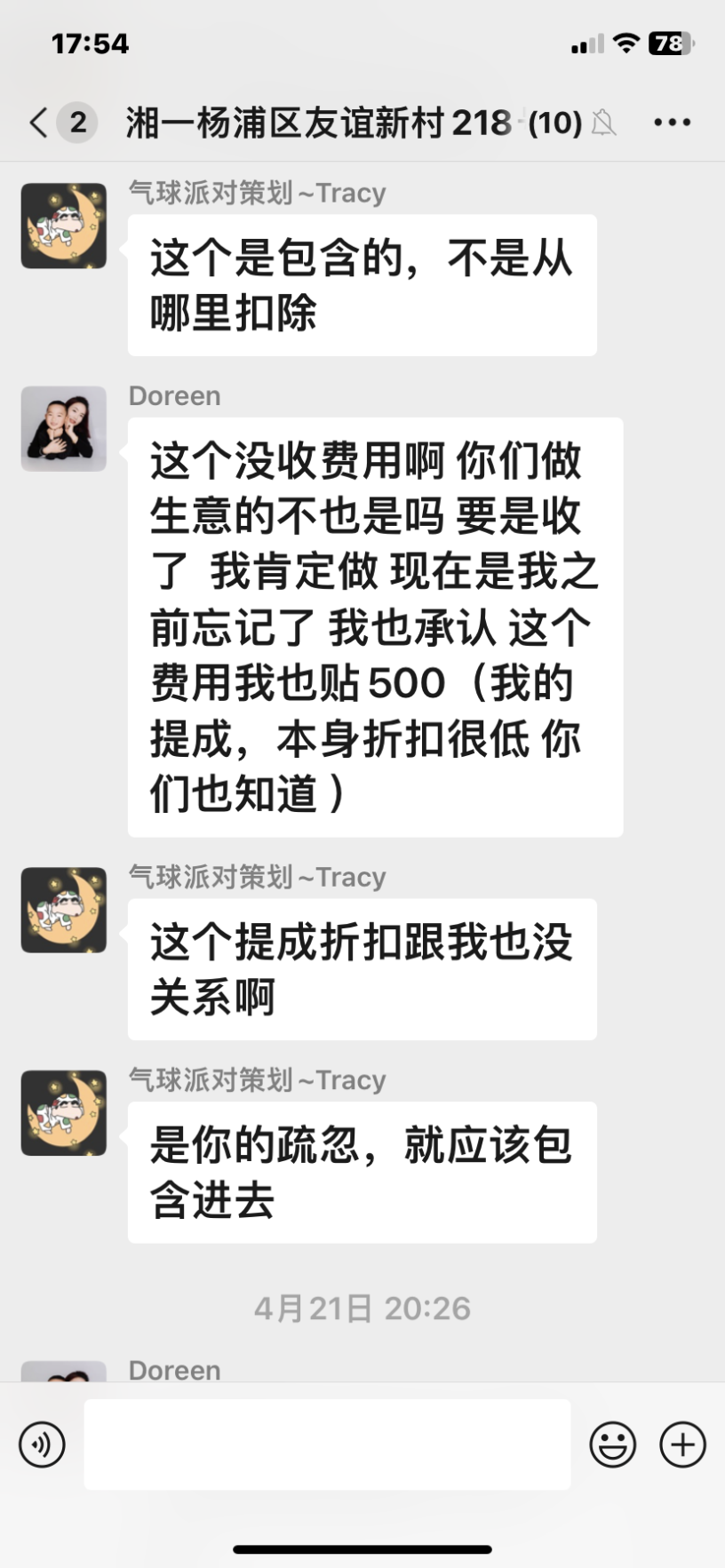The image size is (725, 1568).
Task: Open Doreen's profile from her avatar
Action: 64,429
